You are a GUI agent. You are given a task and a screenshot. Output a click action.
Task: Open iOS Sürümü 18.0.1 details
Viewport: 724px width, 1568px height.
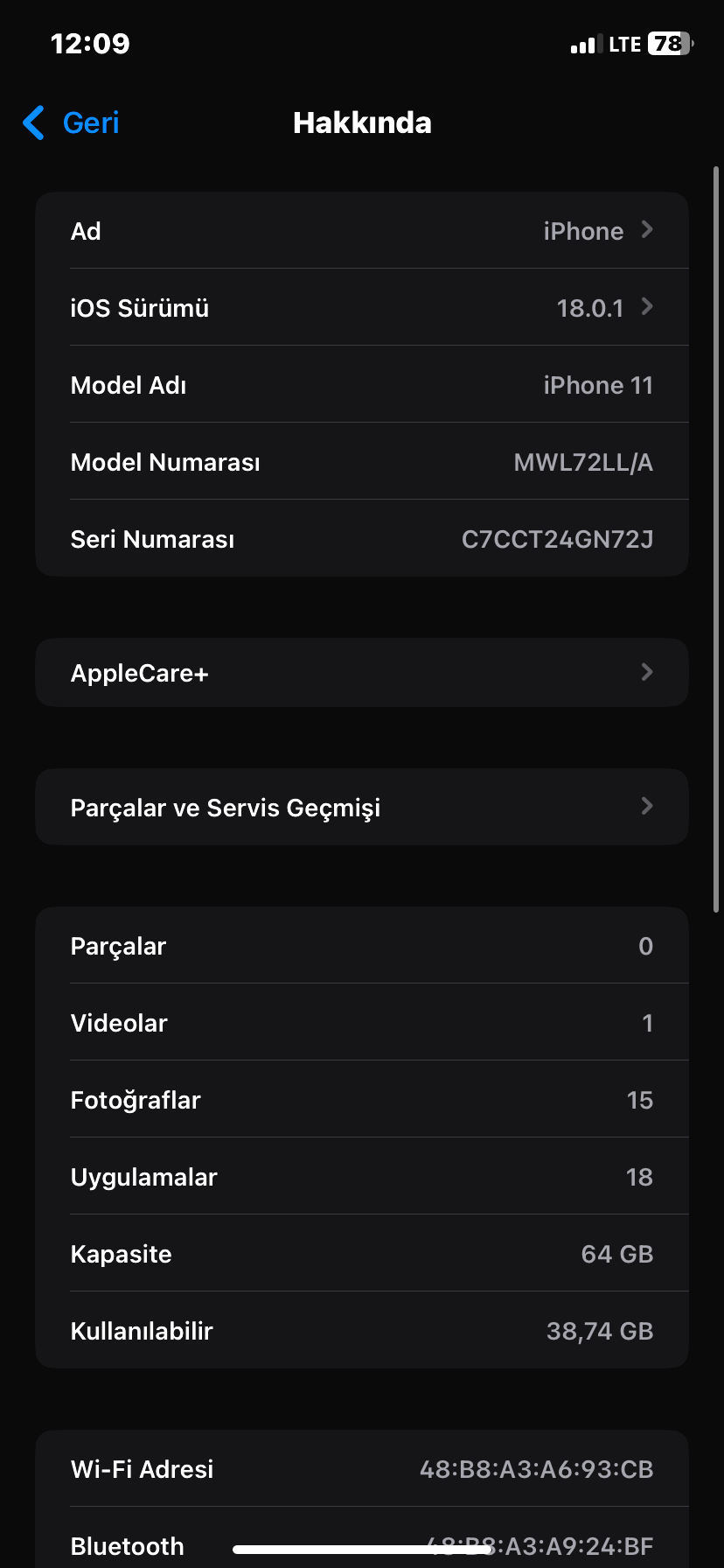362,308
